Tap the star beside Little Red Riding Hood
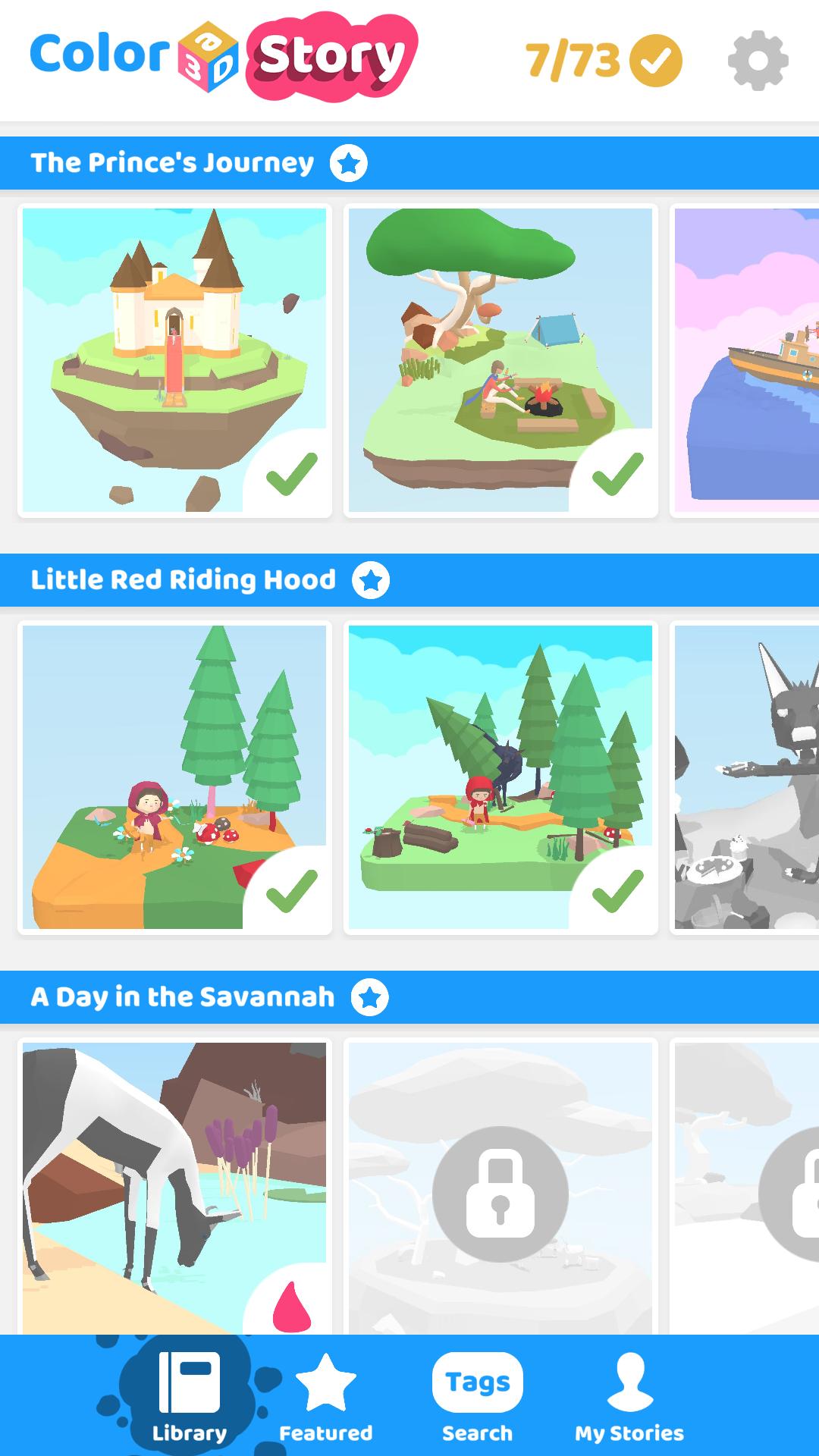819x1456 pixels. (371, 580)
